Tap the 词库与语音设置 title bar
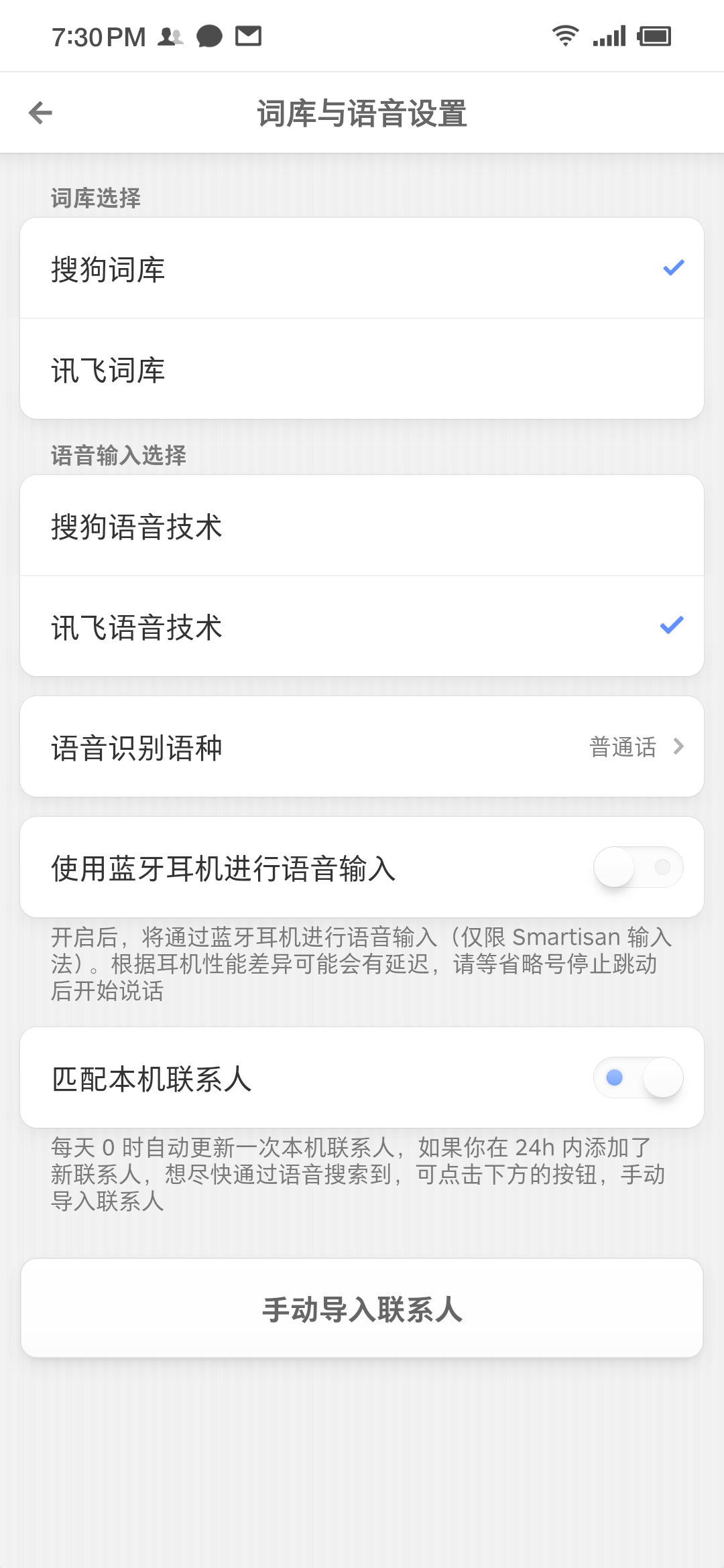The width and height of the screenshot is (724, 1568). (x=362, y=111)
